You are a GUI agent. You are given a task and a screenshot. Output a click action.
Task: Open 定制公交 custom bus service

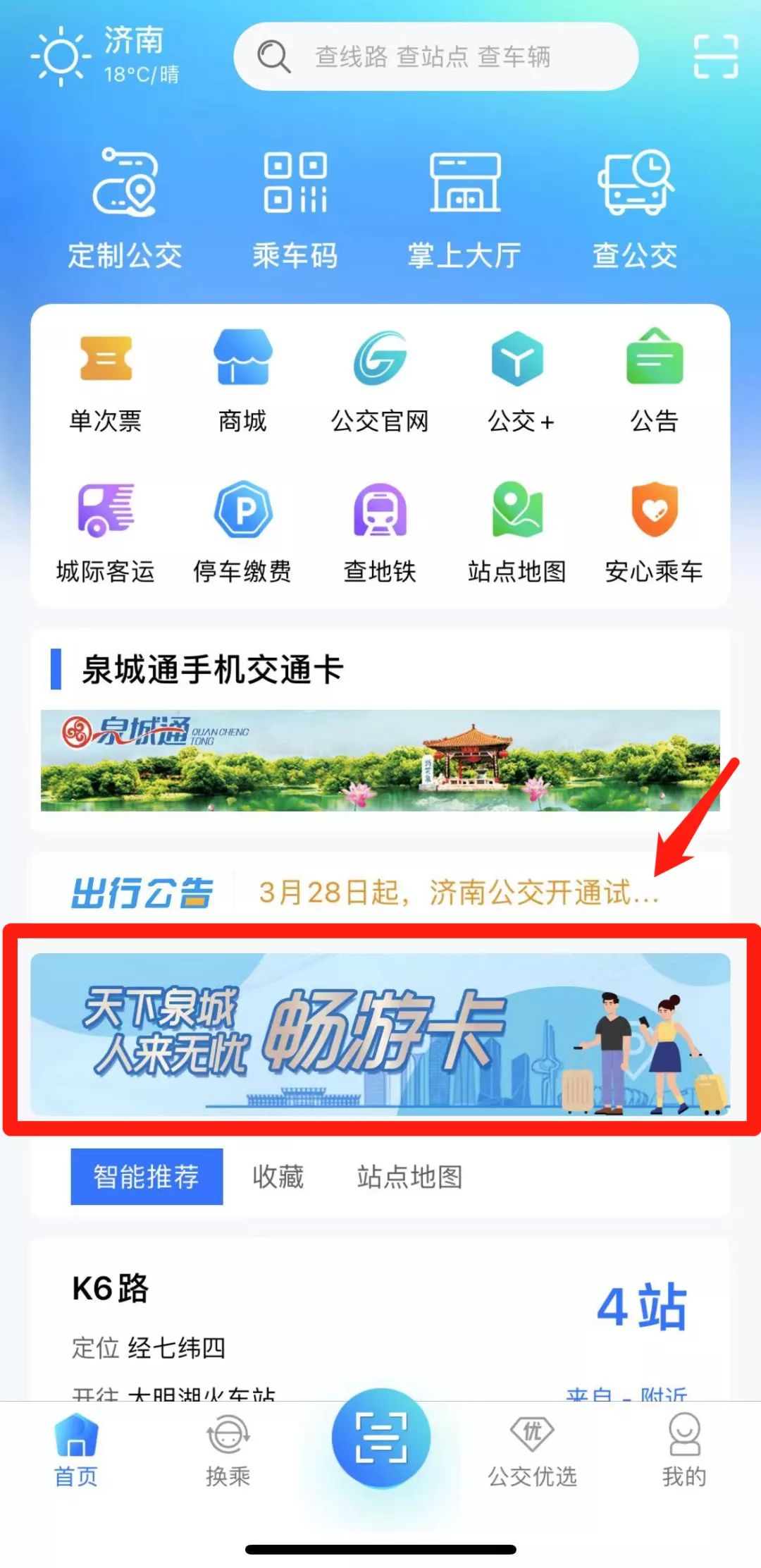coord(125,209)
